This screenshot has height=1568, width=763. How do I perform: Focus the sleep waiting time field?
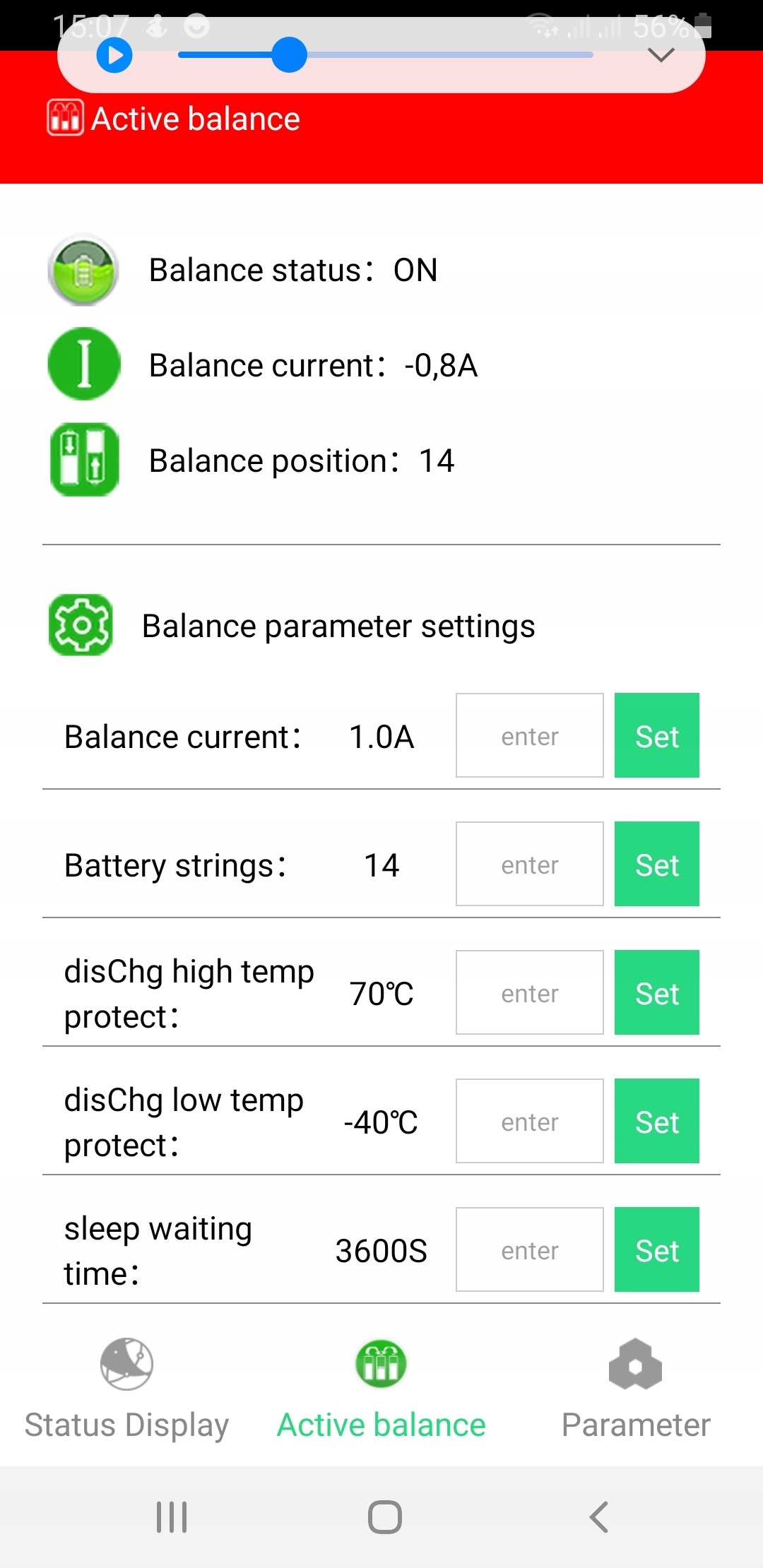point(529,1249)
